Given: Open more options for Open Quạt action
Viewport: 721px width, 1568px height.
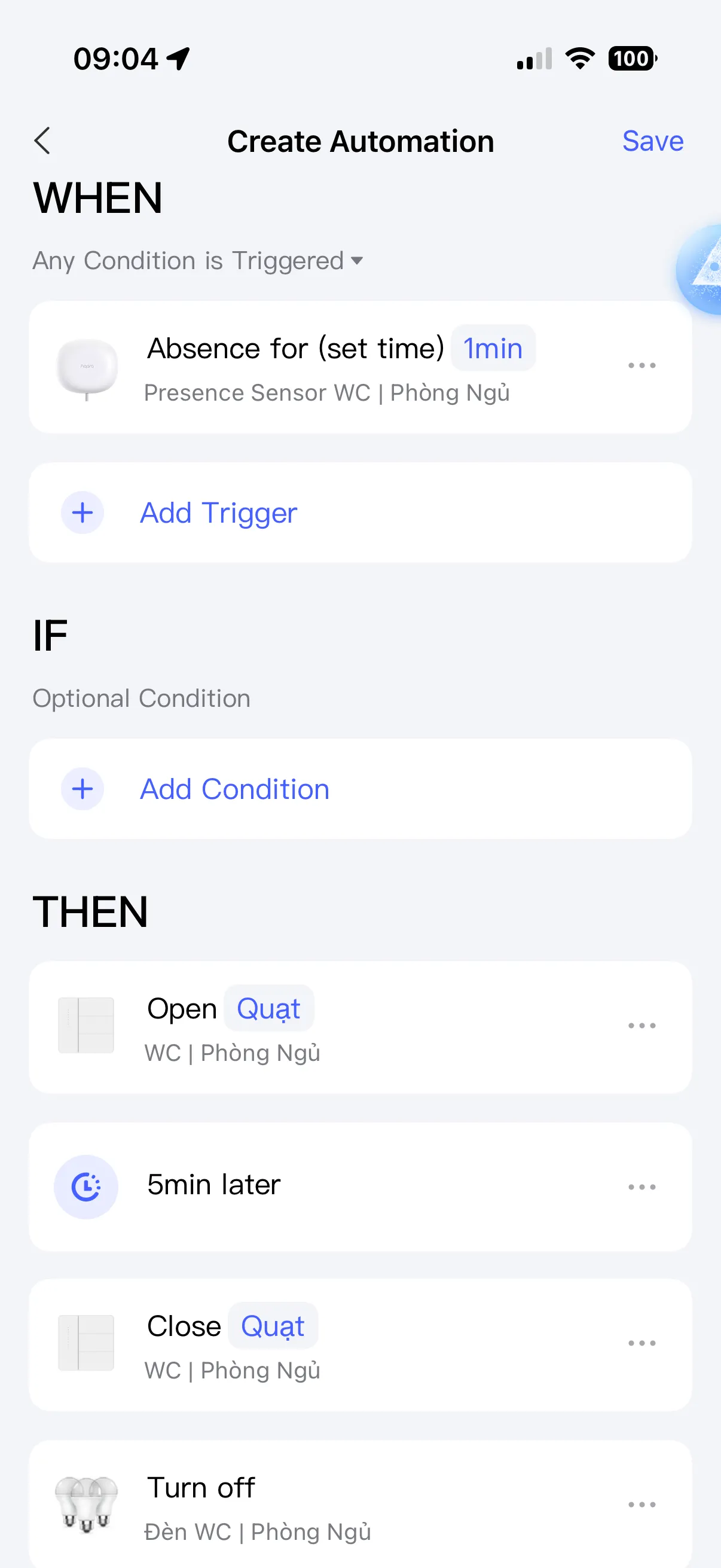Looking at the screenshot, I should 641,1026.
